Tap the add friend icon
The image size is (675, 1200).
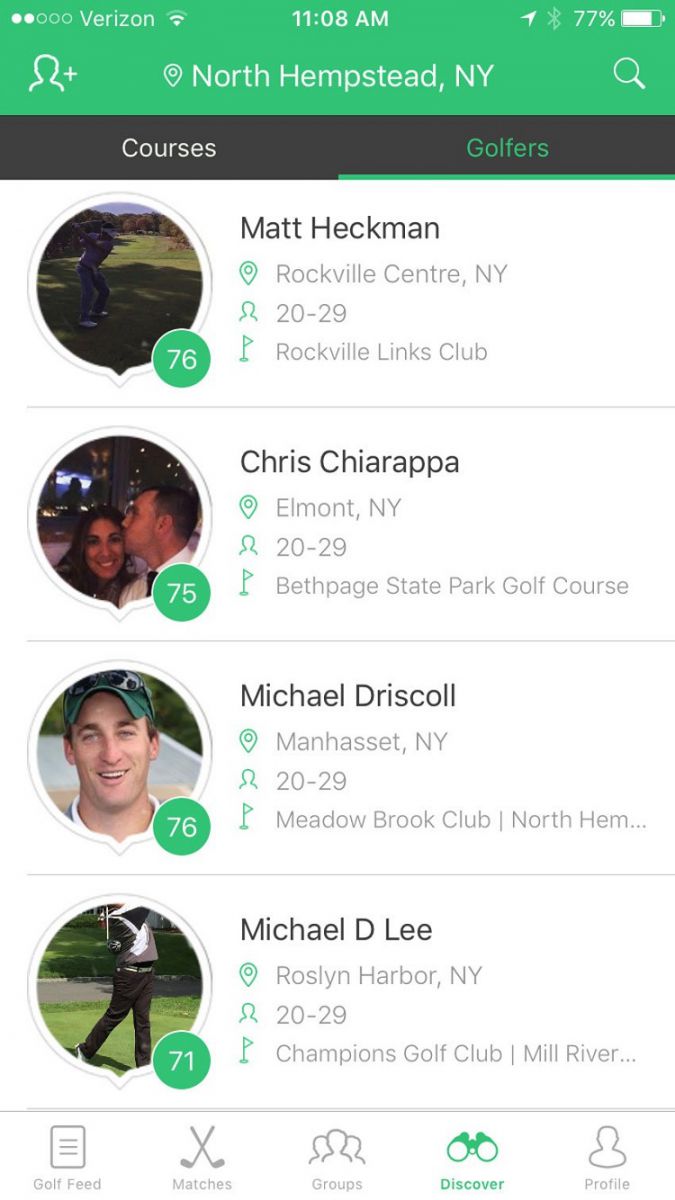(53, 75)
